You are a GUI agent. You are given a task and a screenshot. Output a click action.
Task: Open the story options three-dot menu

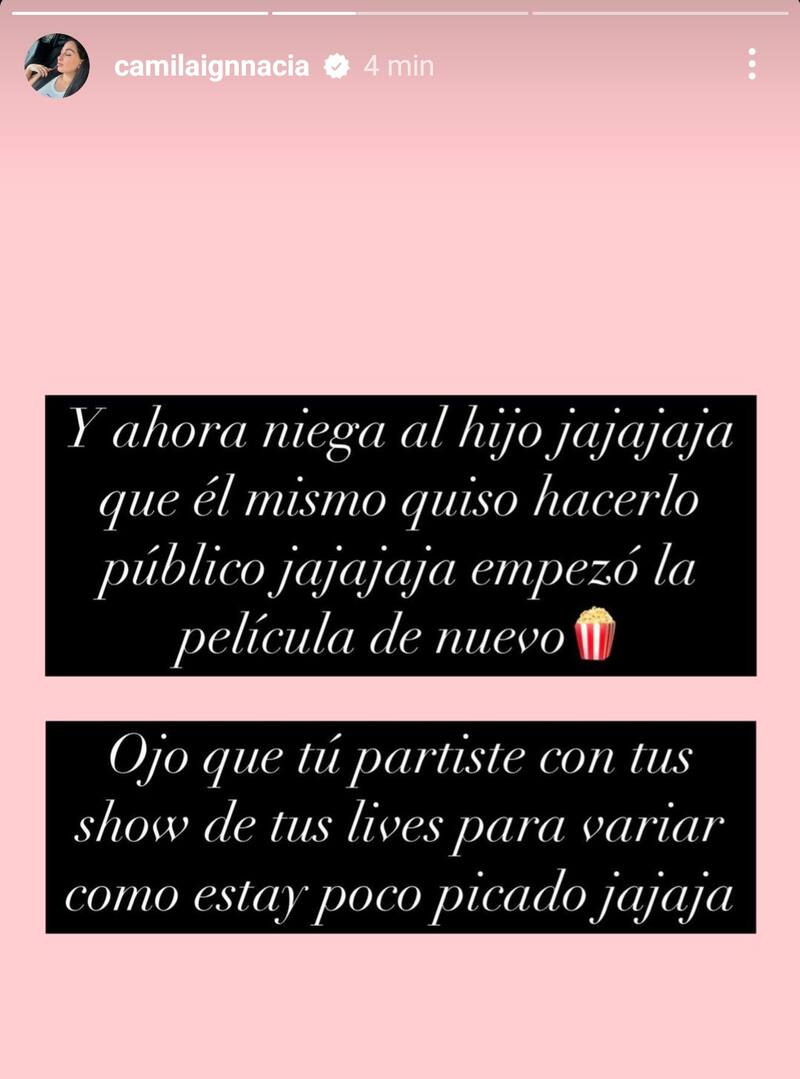(751, 63)
